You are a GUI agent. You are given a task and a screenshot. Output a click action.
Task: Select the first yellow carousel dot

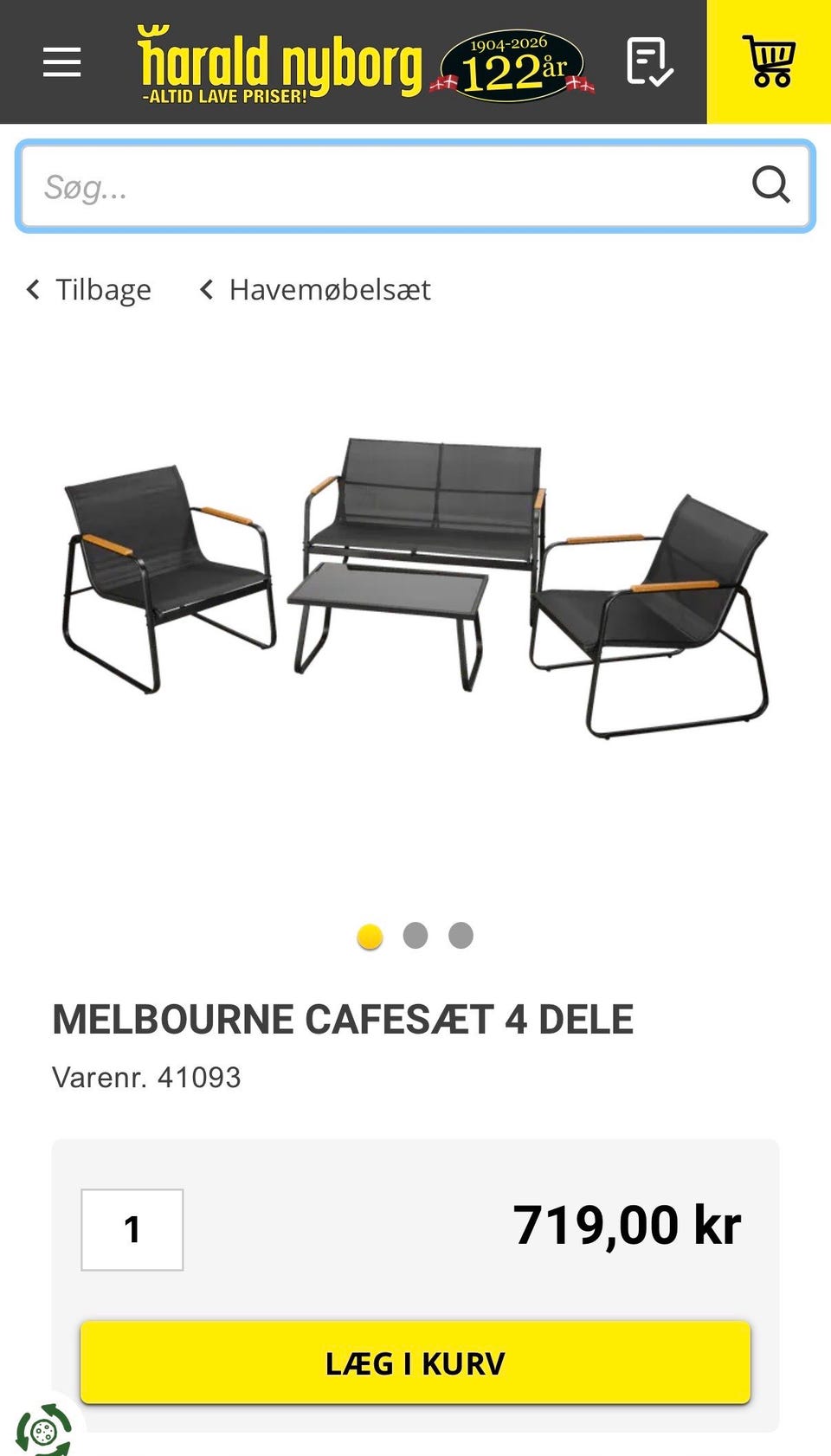click(x=370, y=936)
